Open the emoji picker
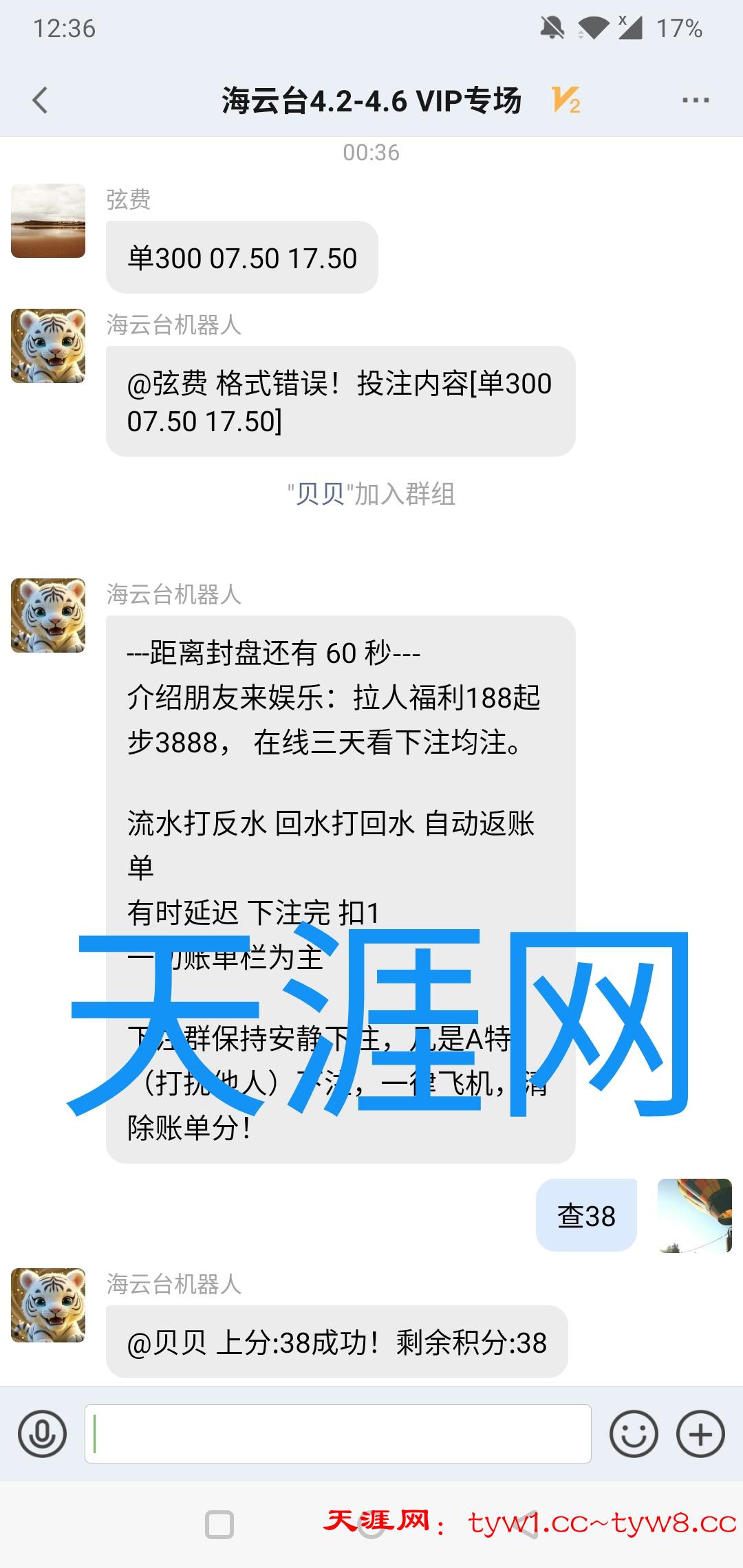The image size is (743, 1568). 633,1434
